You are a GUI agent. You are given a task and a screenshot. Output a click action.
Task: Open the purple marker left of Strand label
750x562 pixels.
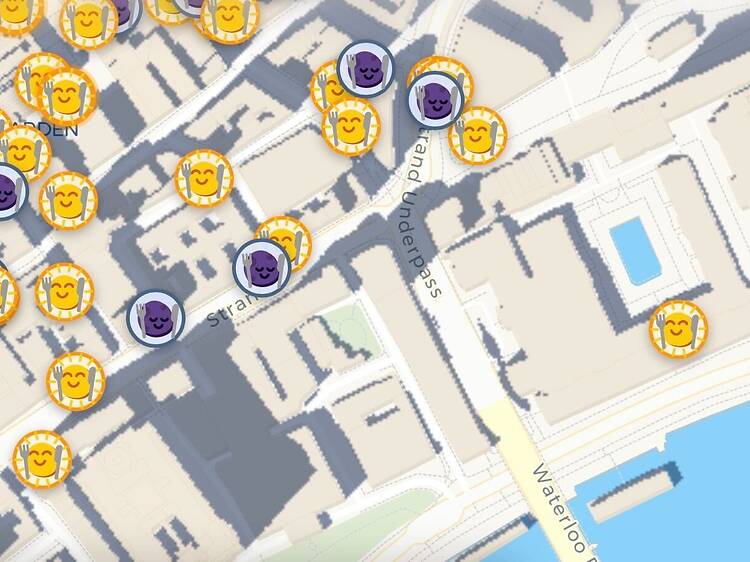click(157, 319)
